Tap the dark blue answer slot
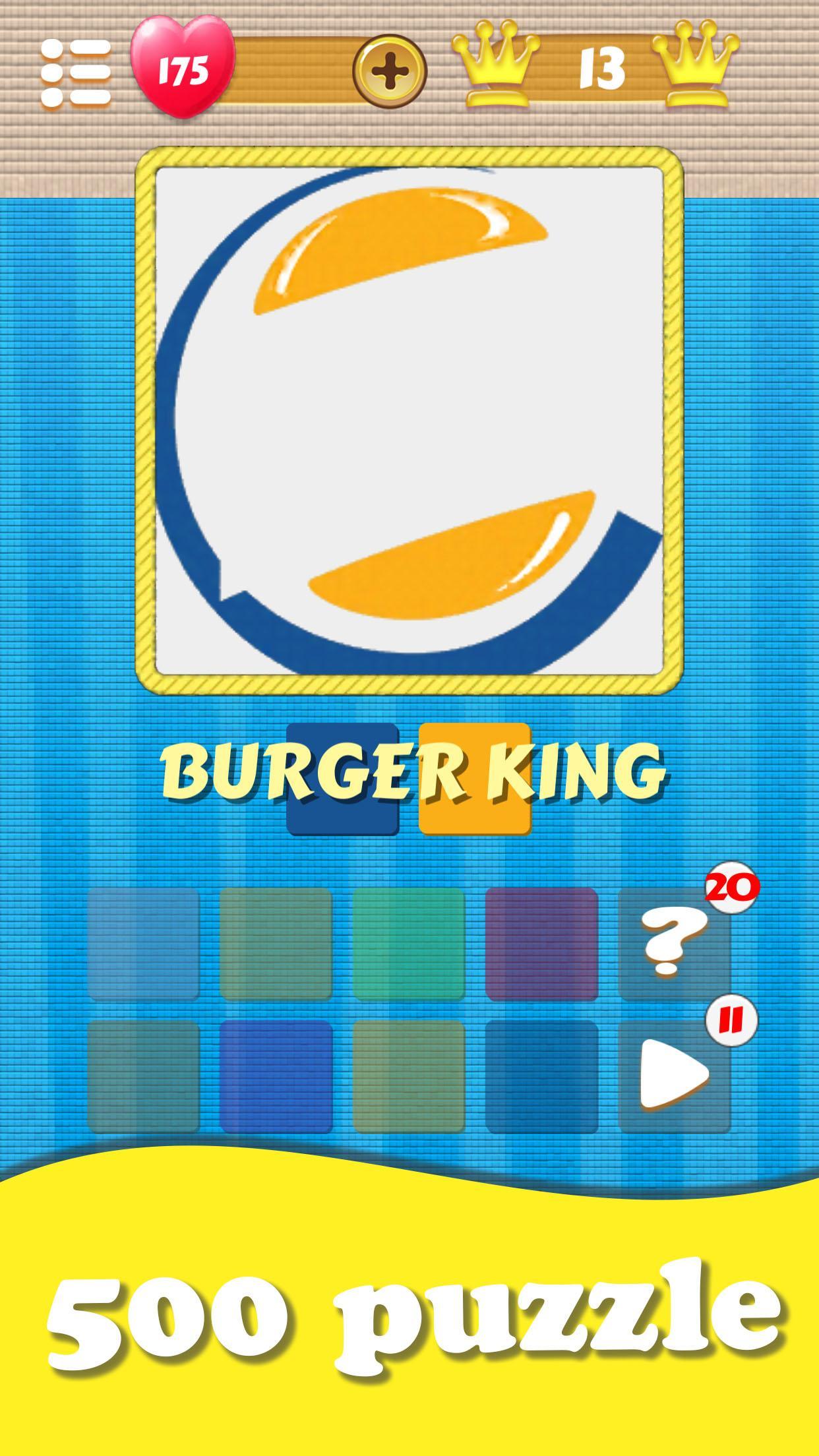The image size is (819, 1456). coord(342,779)
